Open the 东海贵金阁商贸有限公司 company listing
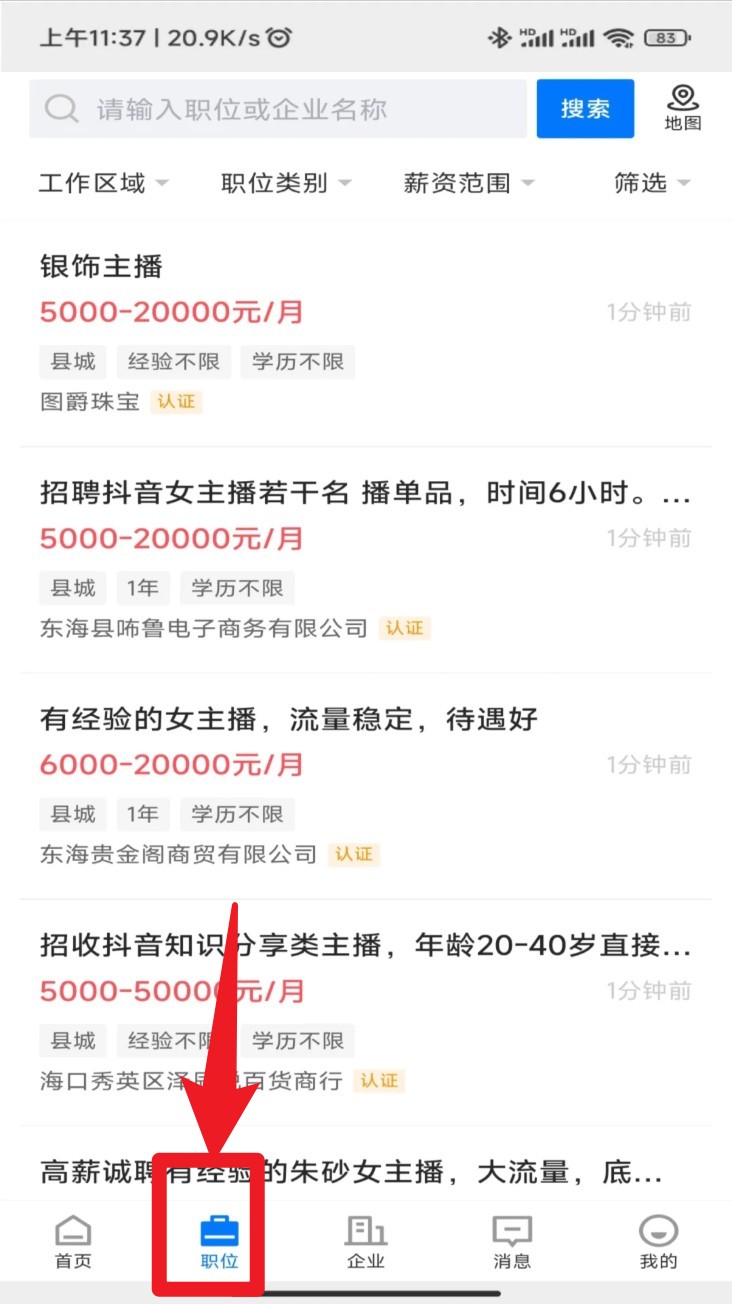 point(178,854)
